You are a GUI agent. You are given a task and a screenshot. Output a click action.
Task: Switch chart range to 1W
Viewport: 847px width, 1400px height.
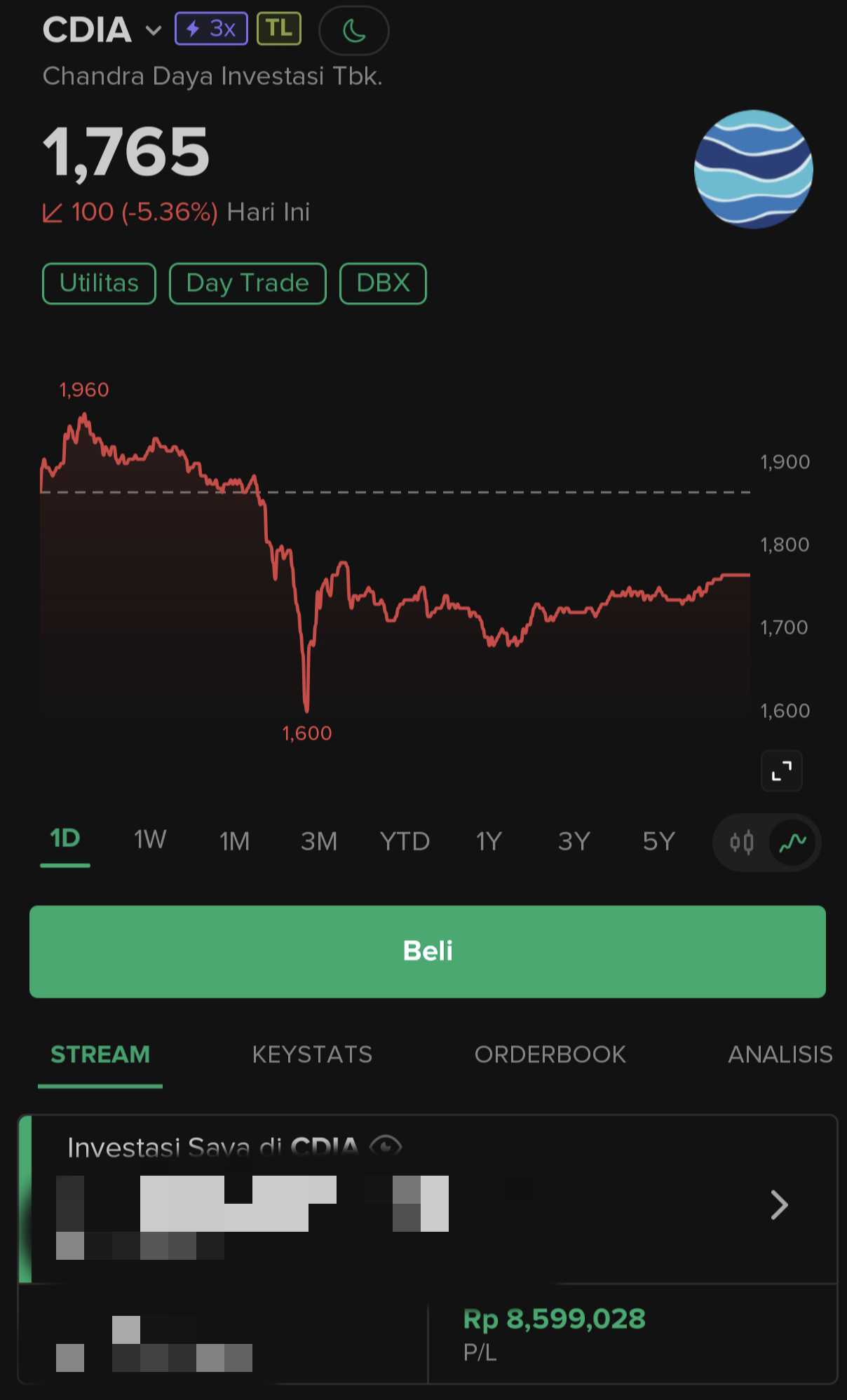pyautogui.click(x=150, y=840)
